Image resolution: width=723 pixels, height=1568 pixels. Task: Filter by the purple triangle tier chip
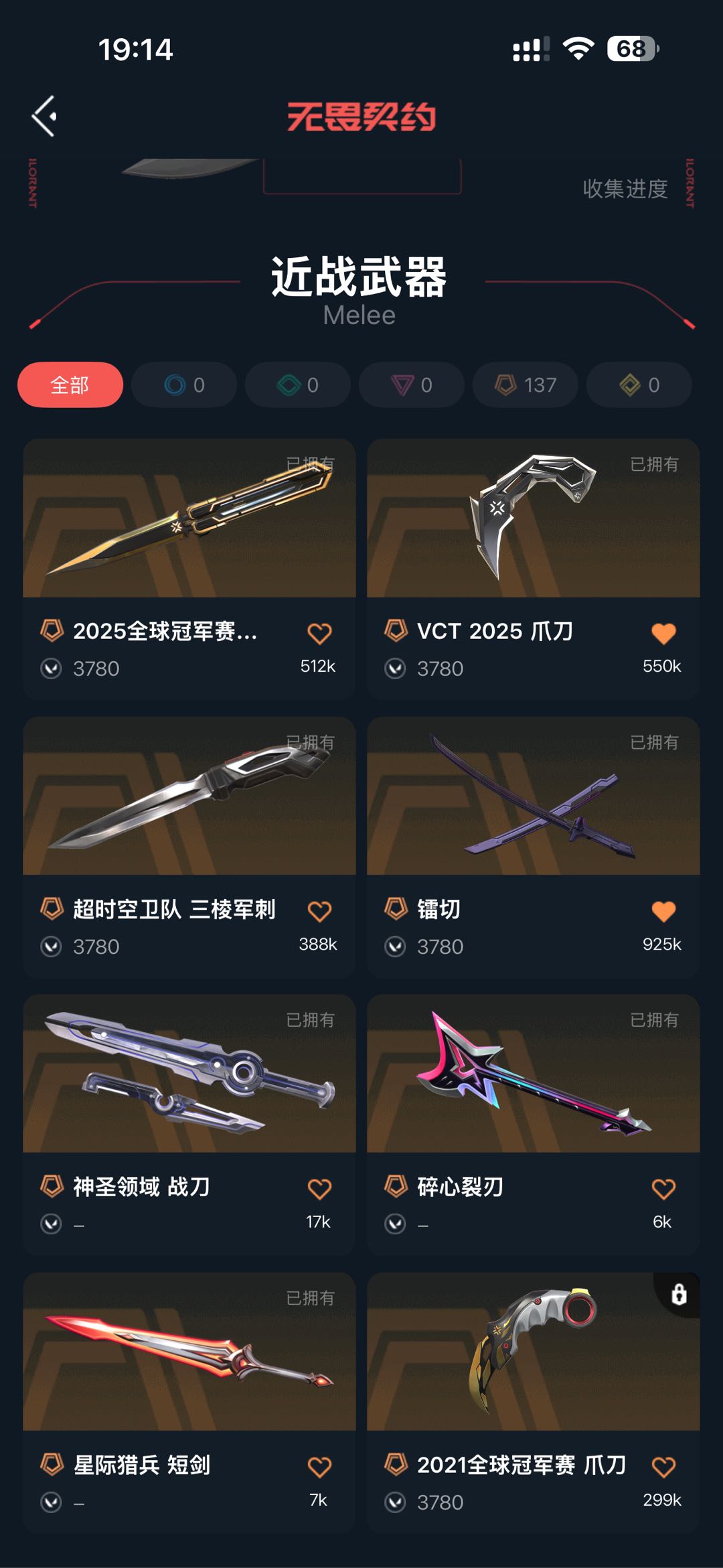click(x=412, y=385)
